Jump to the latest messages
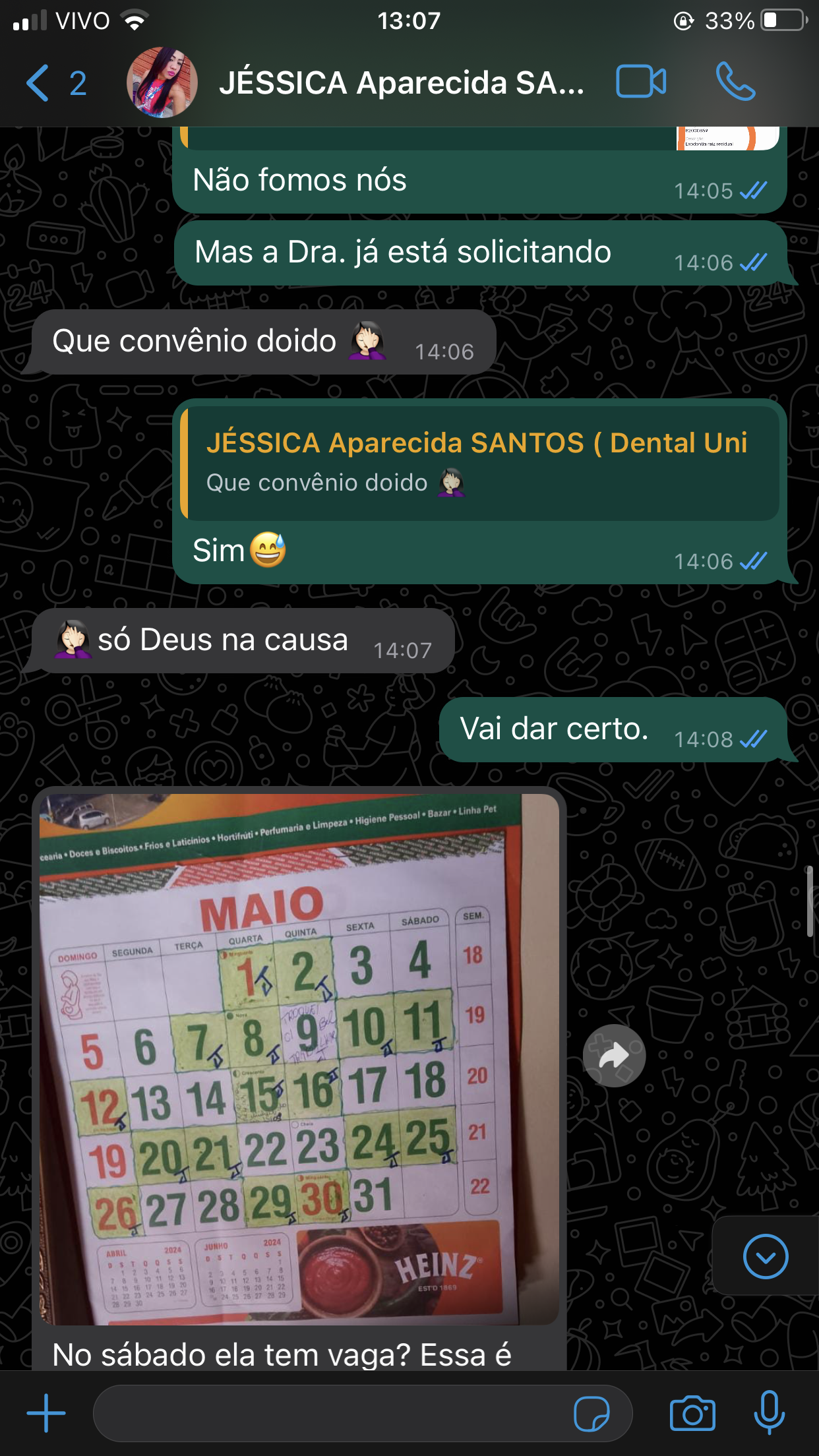This screenshot has width=819, height=1456. [x=765, y=1257]
